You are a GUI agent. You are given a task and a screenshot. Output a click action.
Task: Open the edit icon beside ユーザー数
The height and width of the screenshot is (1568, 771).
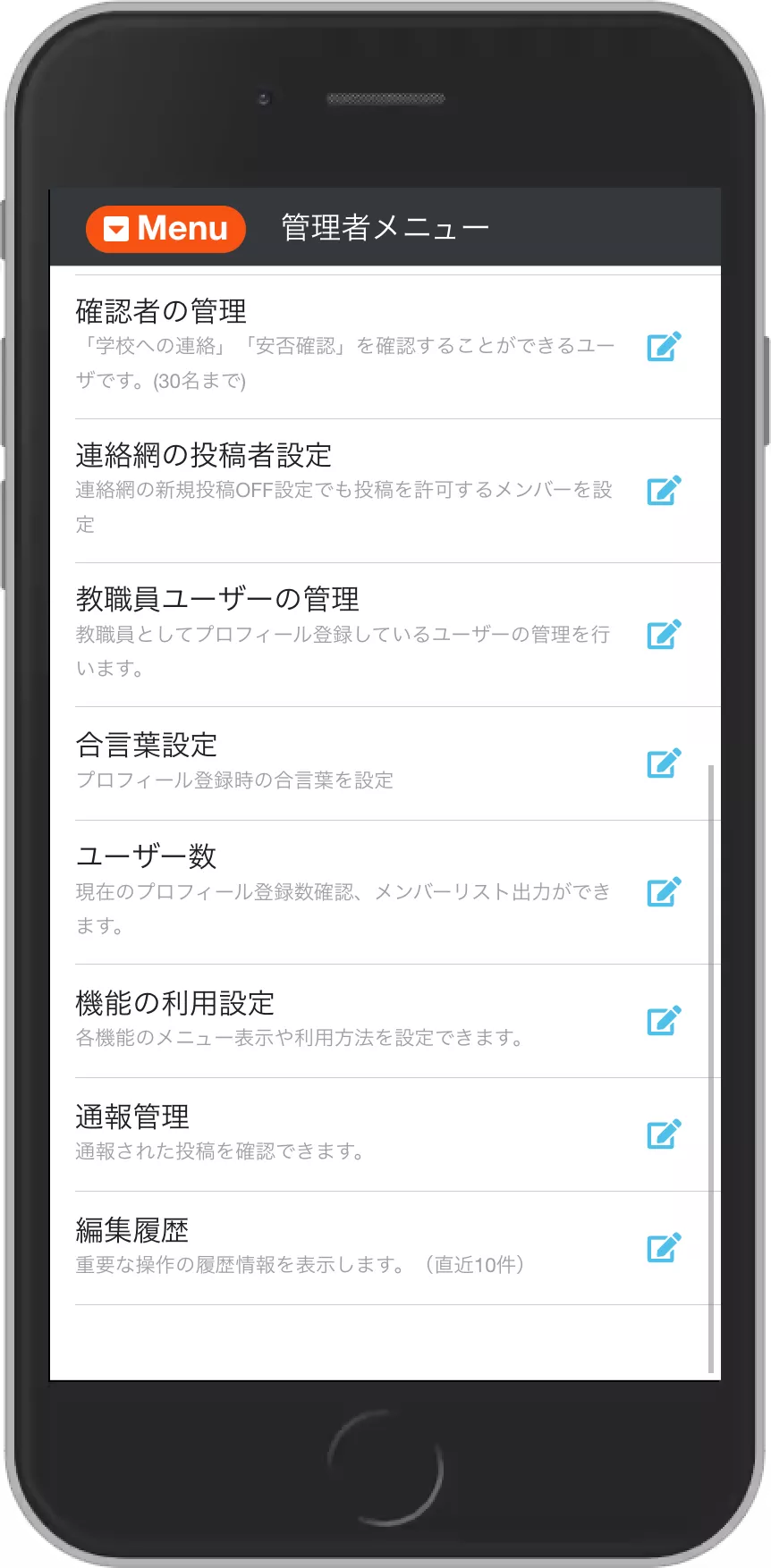(x=663, y=891)
